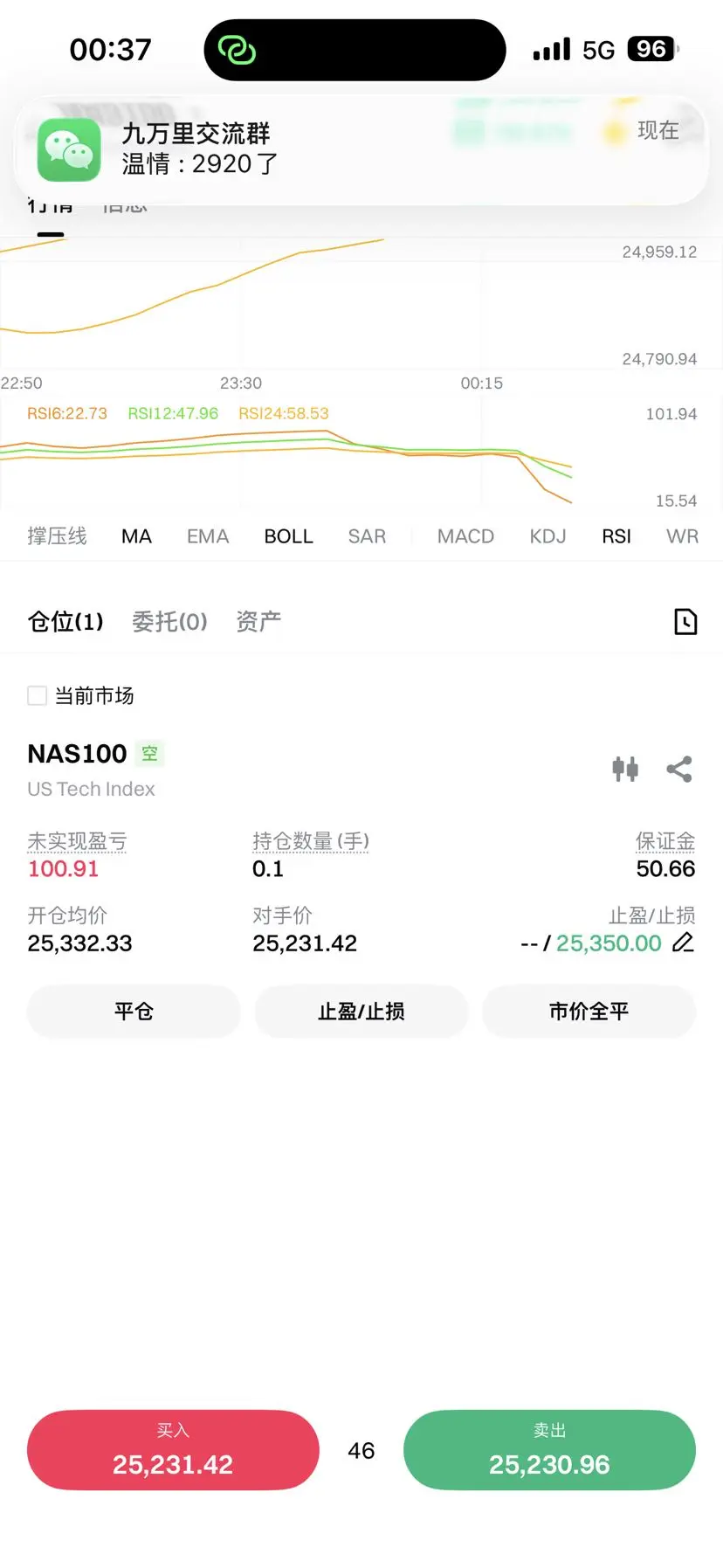The width and height of the screenshot is (723, 1568).
Task: Open the 委托(0) orders tab
Action: click(169, 621)
